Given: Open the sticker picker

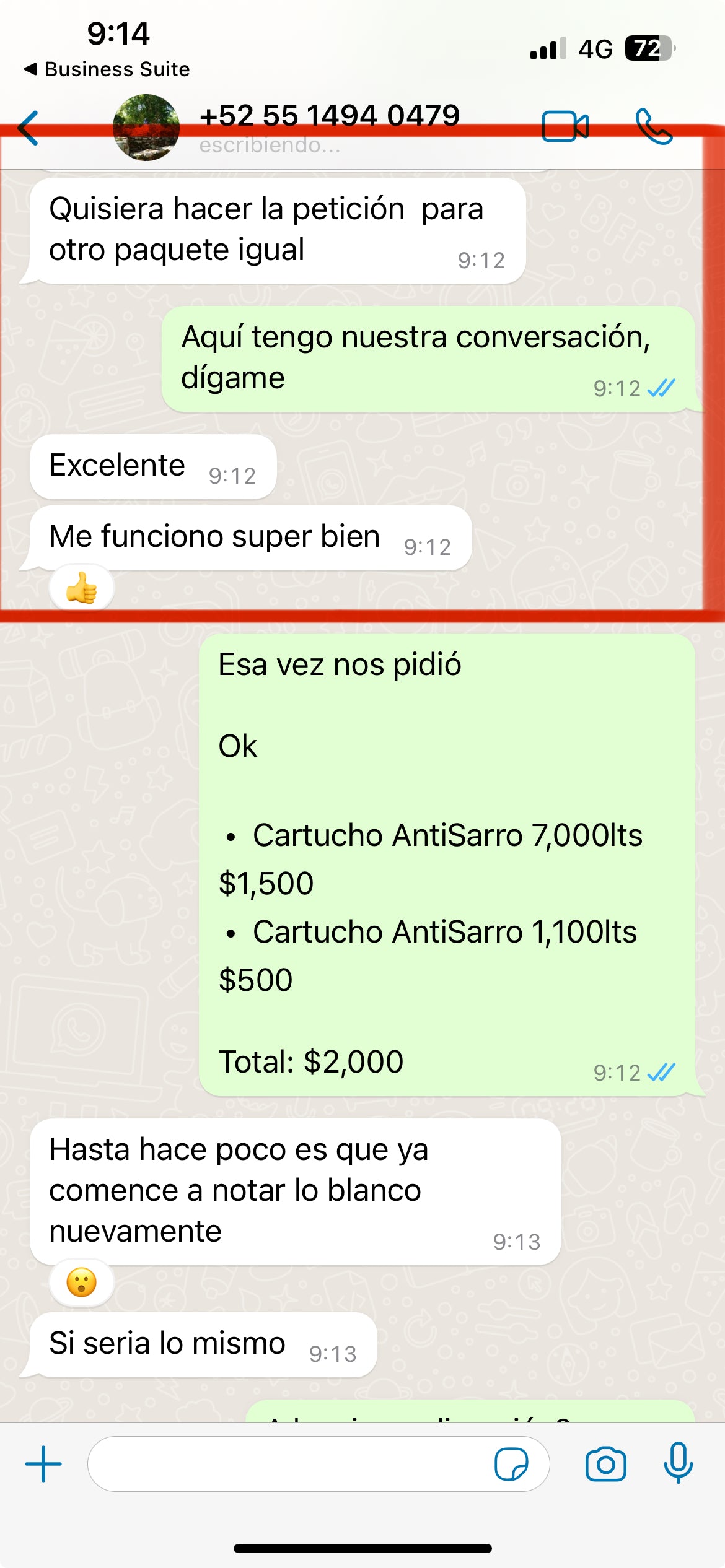Looking at the screenshot, I should (x=511, y=1464).
